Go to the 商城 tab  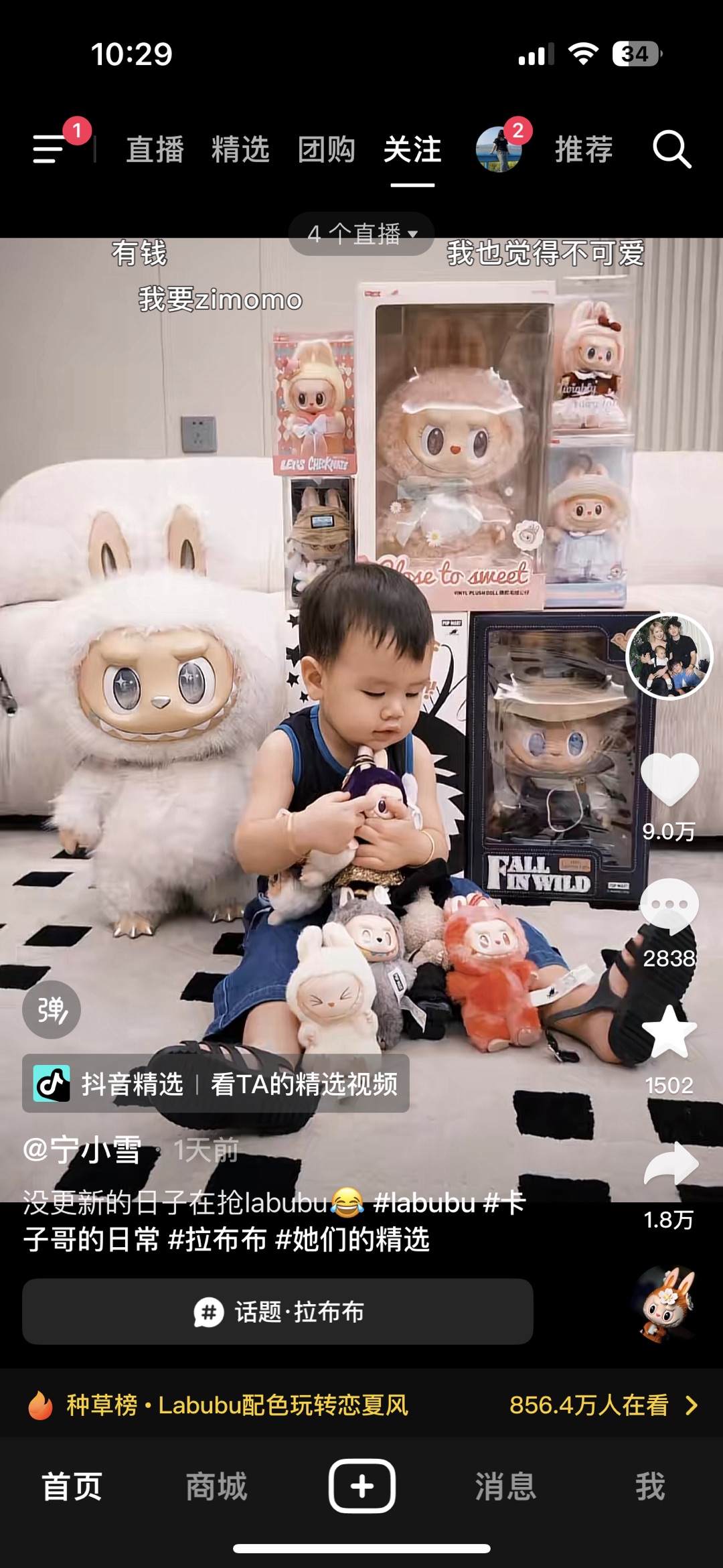click(x=216, y=1486)
